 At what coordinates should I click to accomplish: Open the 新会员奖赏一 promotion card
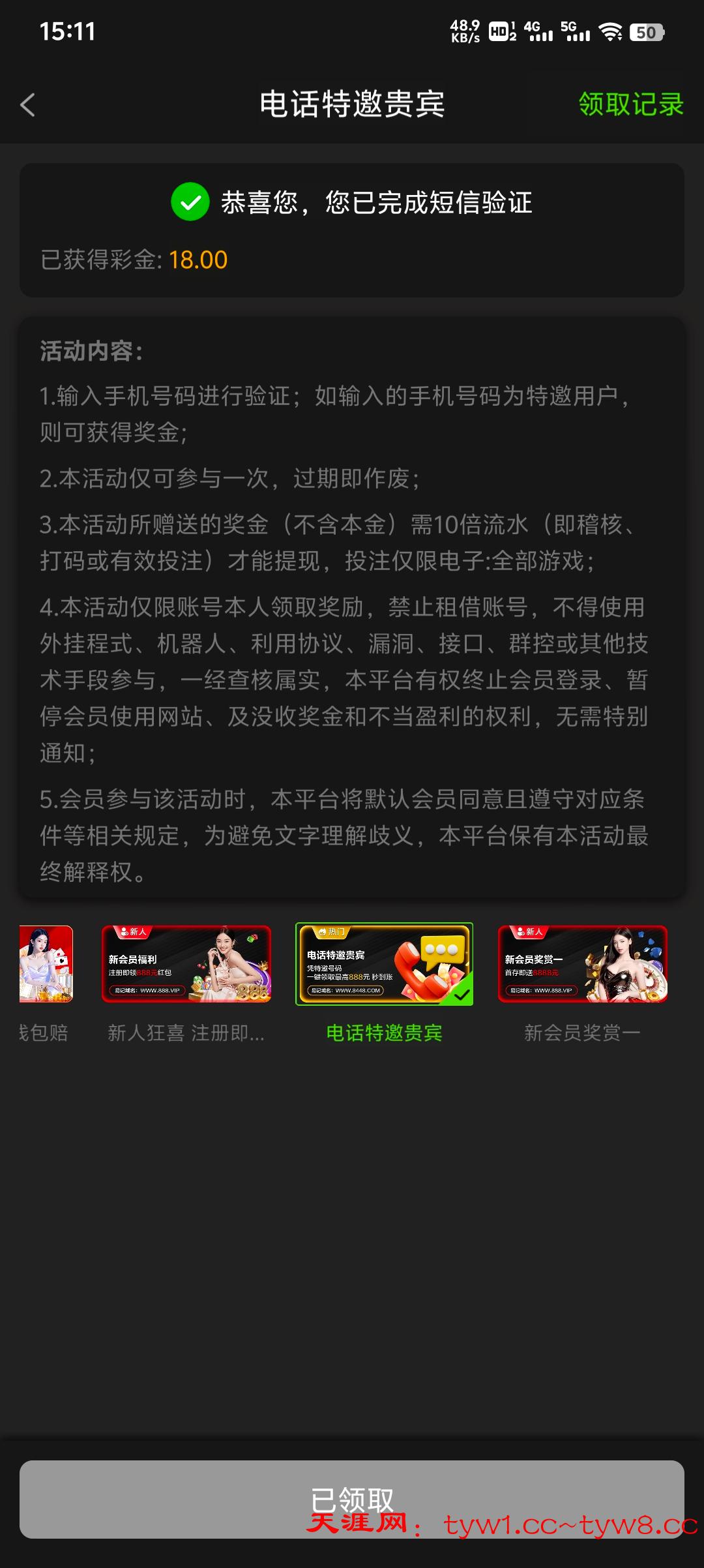tap(582, 964)
